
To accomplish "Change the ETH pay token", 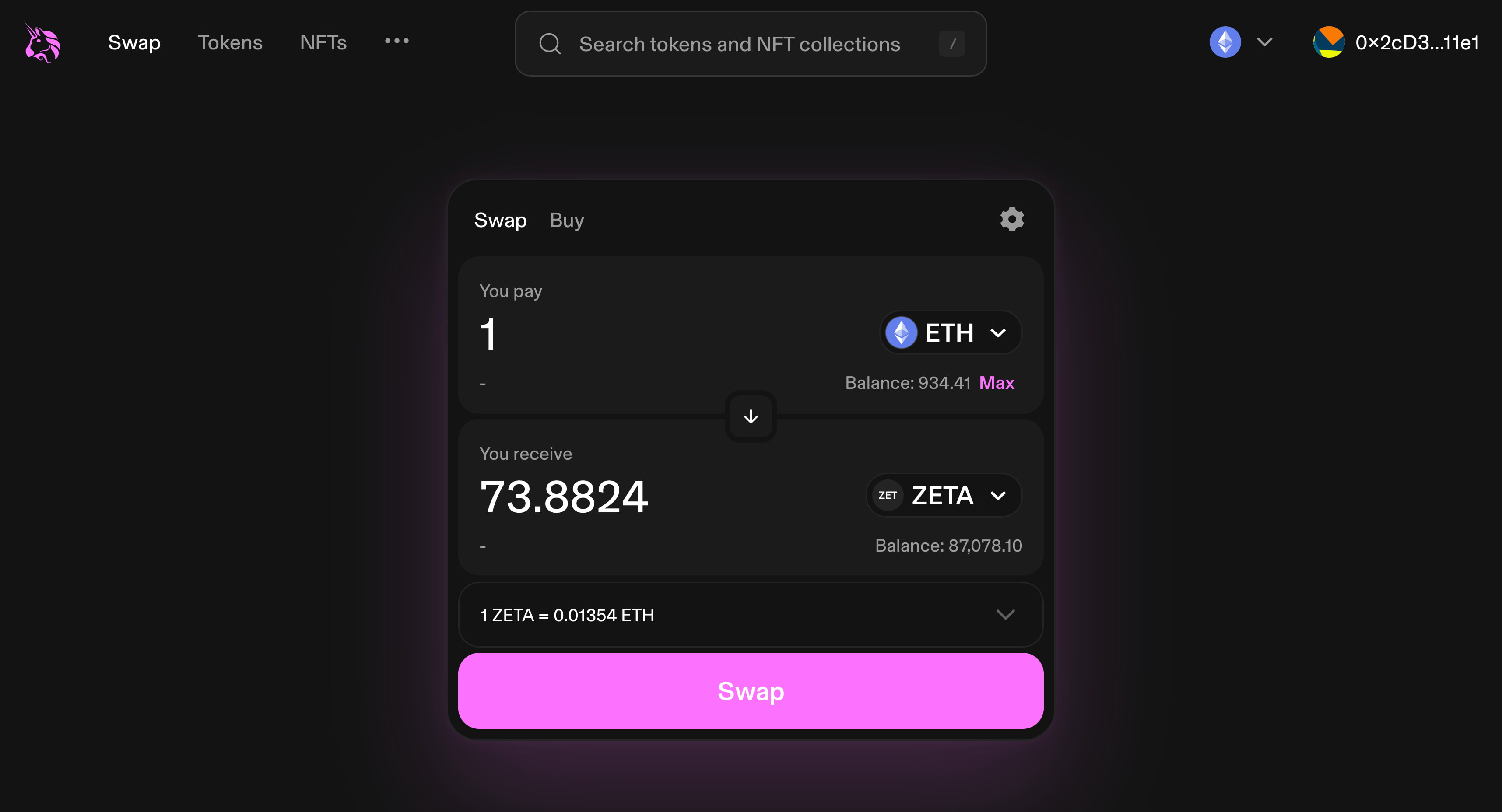I will tap(951, 333).
